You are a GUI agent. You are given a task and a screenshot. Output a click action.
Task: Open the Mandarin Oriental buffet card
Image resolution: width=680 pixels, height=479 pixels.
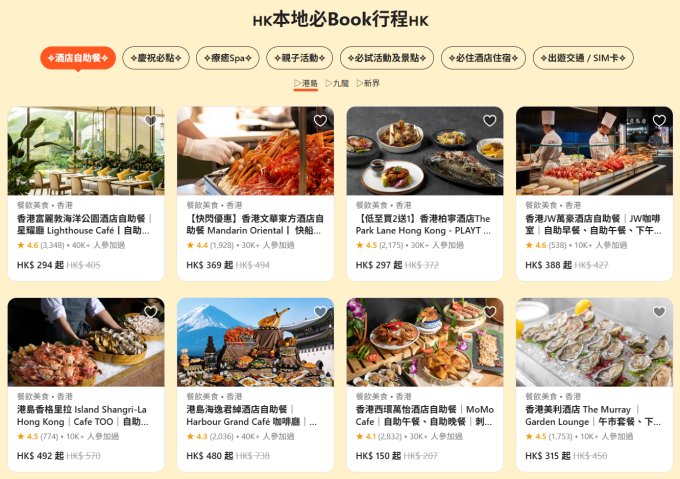[x=255, y=224]
